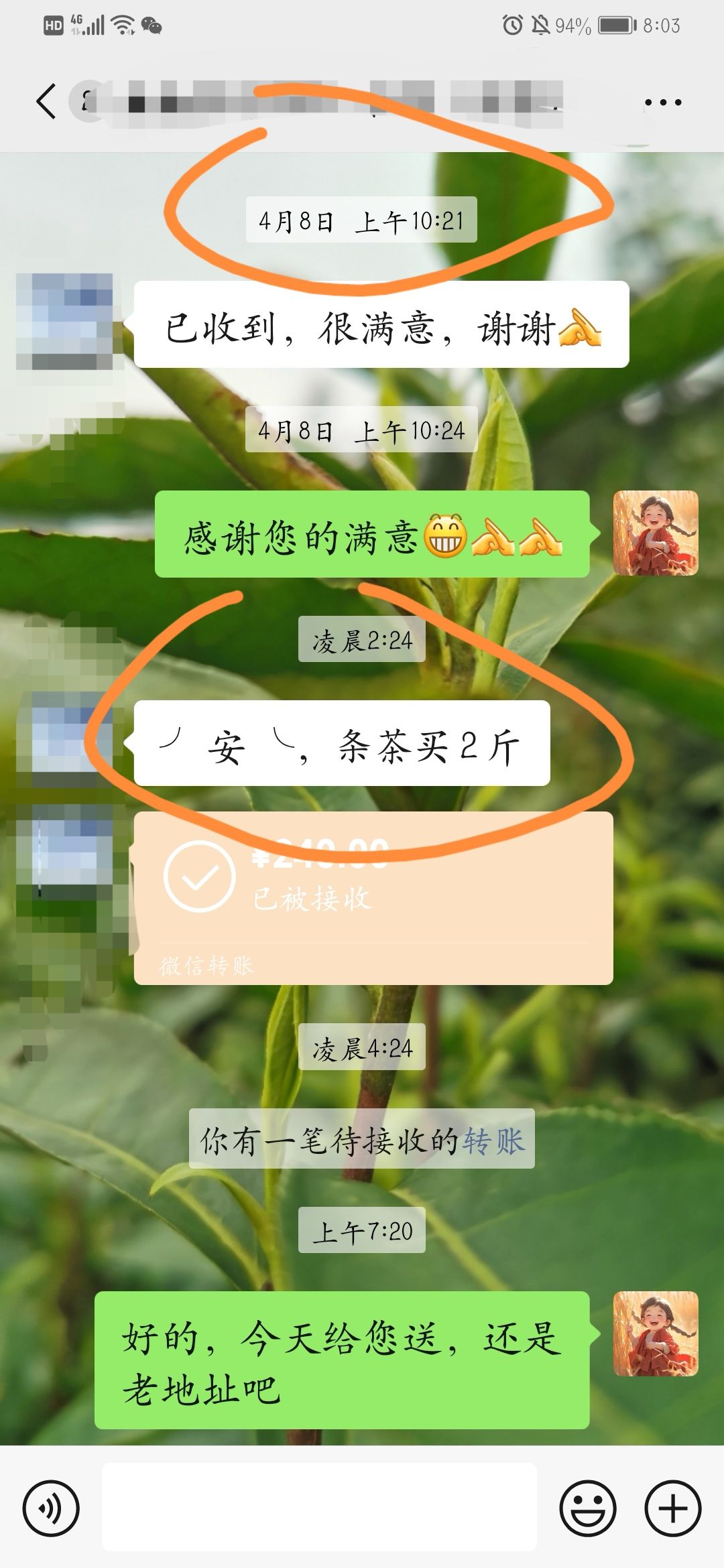Open my avatar beside 感谢您的满意
Viewport: 724px width, 1568px height.
655,533
